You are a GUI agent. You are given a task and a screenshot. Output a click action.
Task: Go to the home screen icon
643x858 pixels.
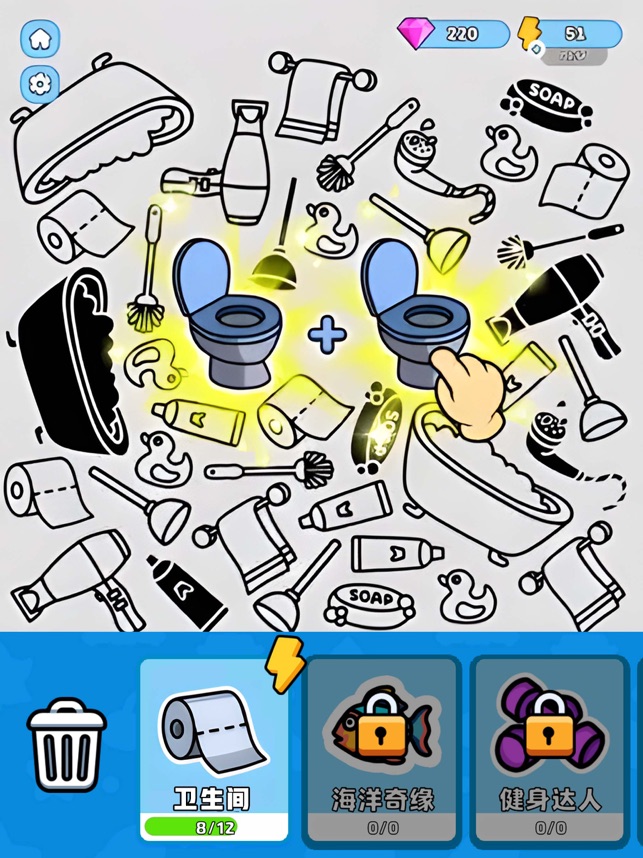point(40,39)
